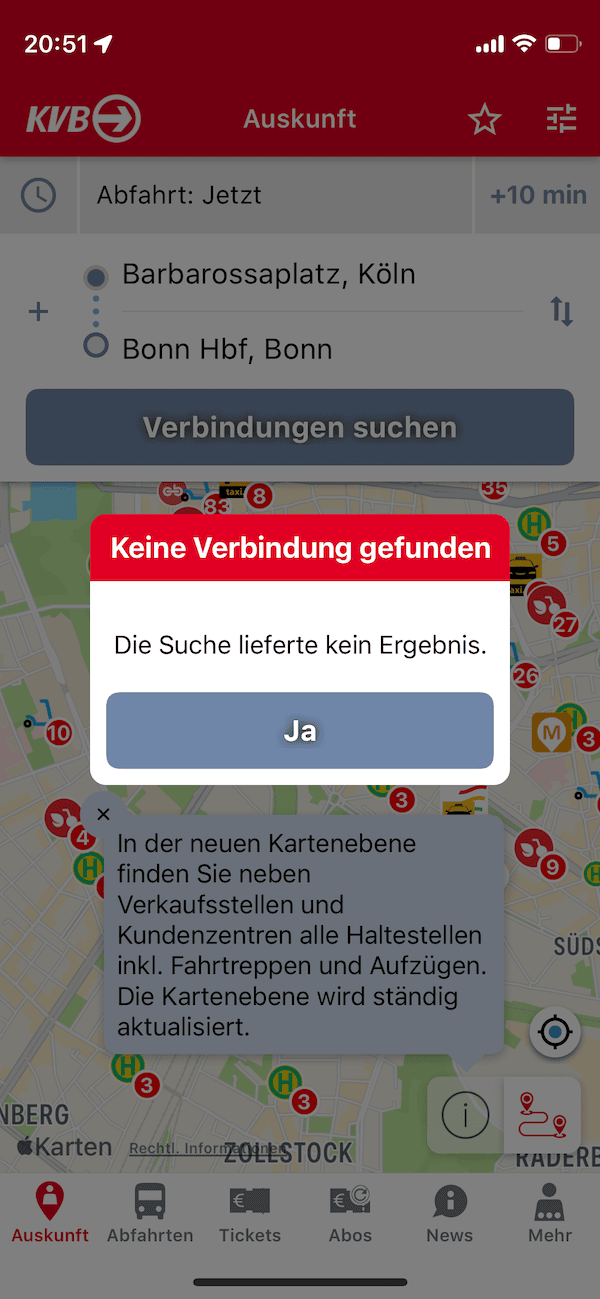This screenshot has width=600, height=1299.
Task: Change departure time Abfahrt: Jetzt
Action: click(275, 195)
